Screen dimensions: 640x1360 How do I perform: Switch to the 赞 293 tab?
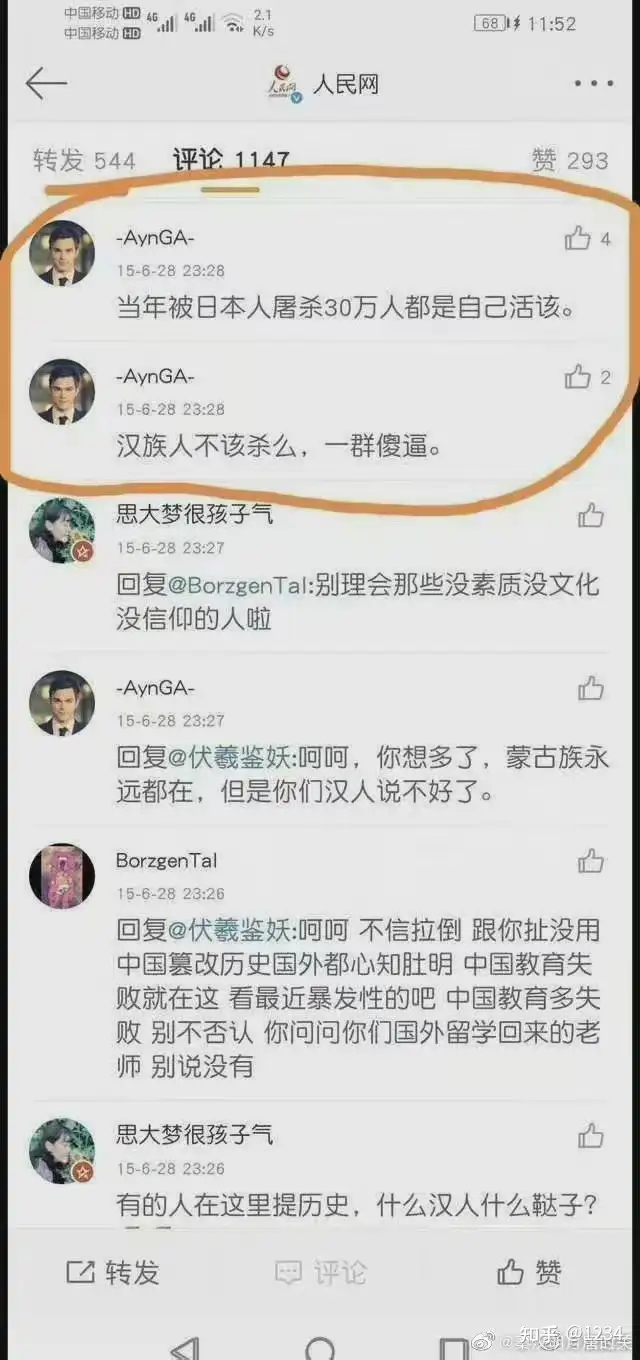[570, 161]
